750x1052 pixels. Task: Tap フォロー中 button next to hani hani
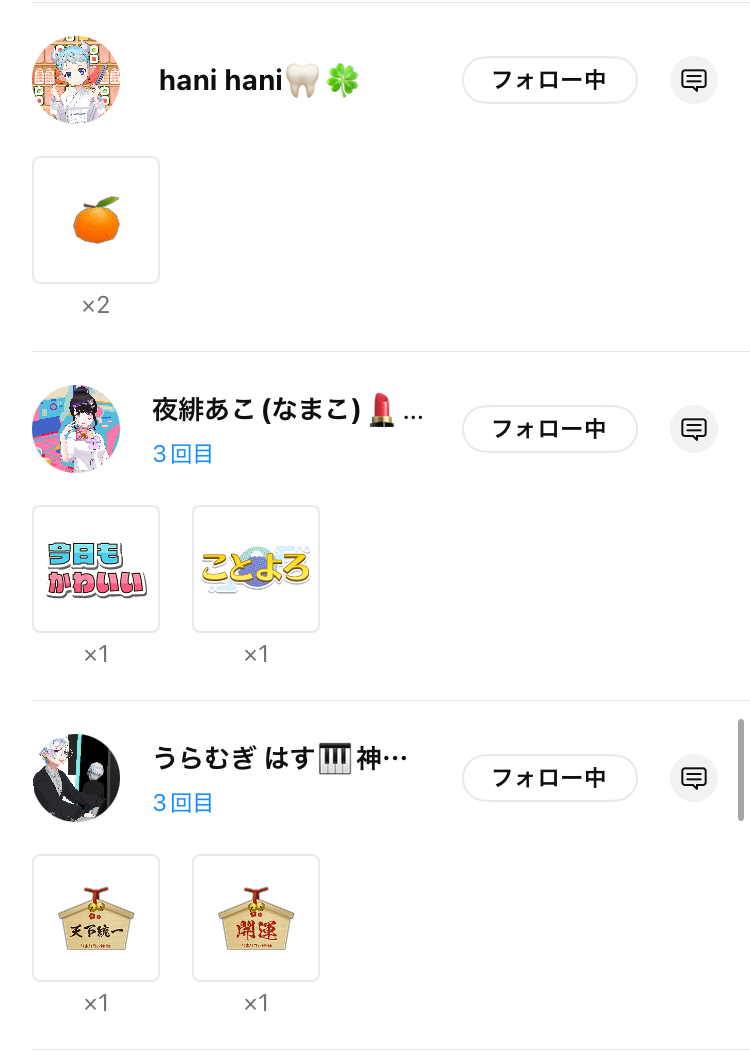pos(549,80)
